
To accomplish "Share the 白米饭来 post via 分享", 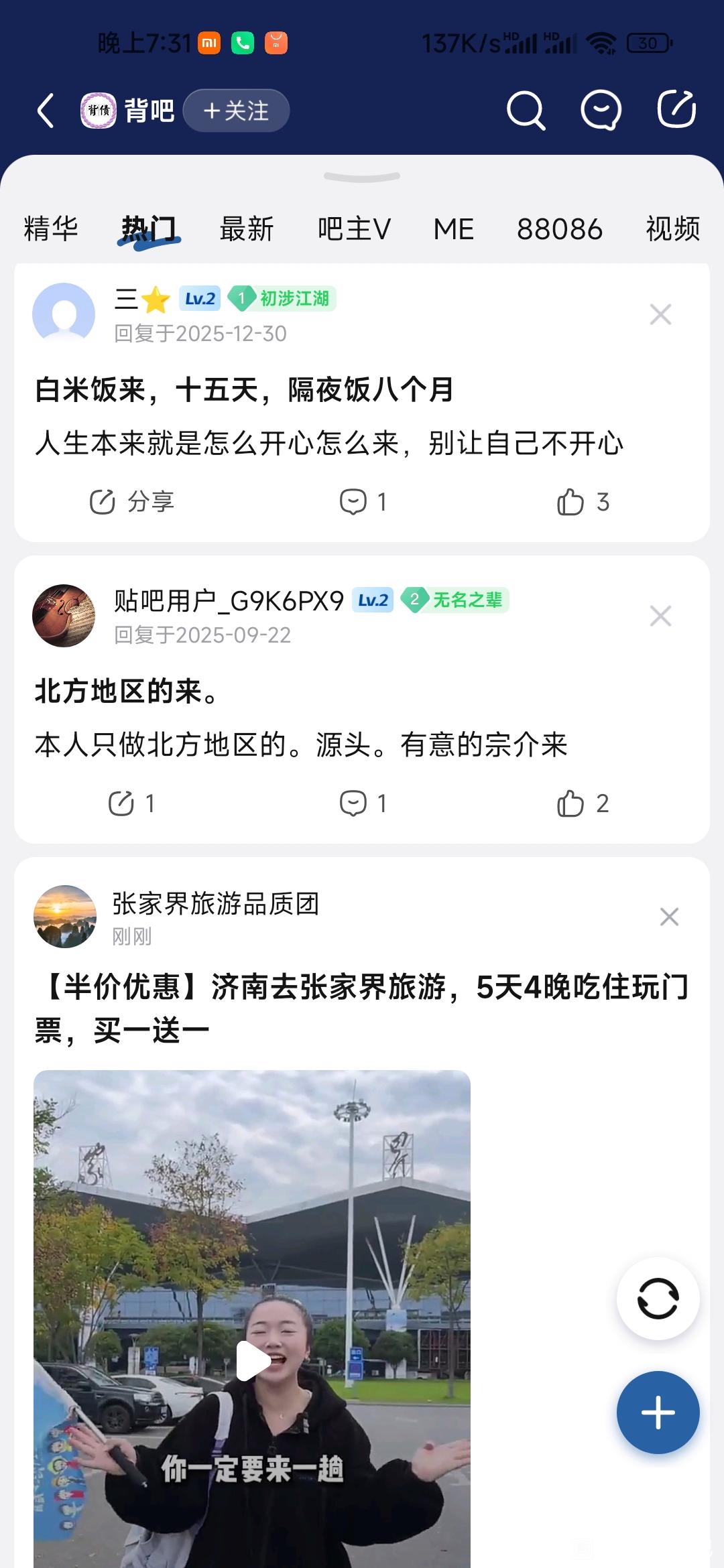I will click(132, 502).
